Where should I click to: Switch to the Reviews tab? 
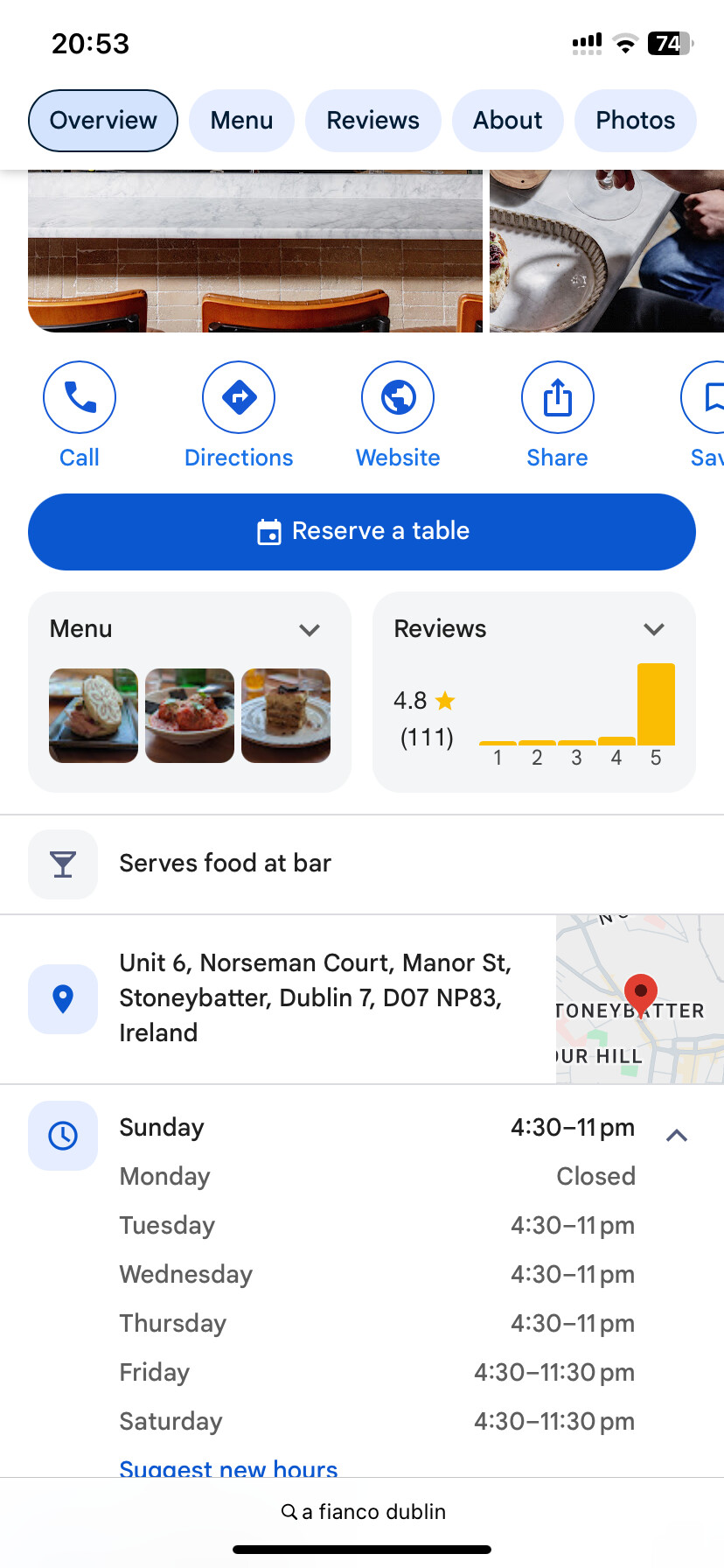click(x=372, y=121)
